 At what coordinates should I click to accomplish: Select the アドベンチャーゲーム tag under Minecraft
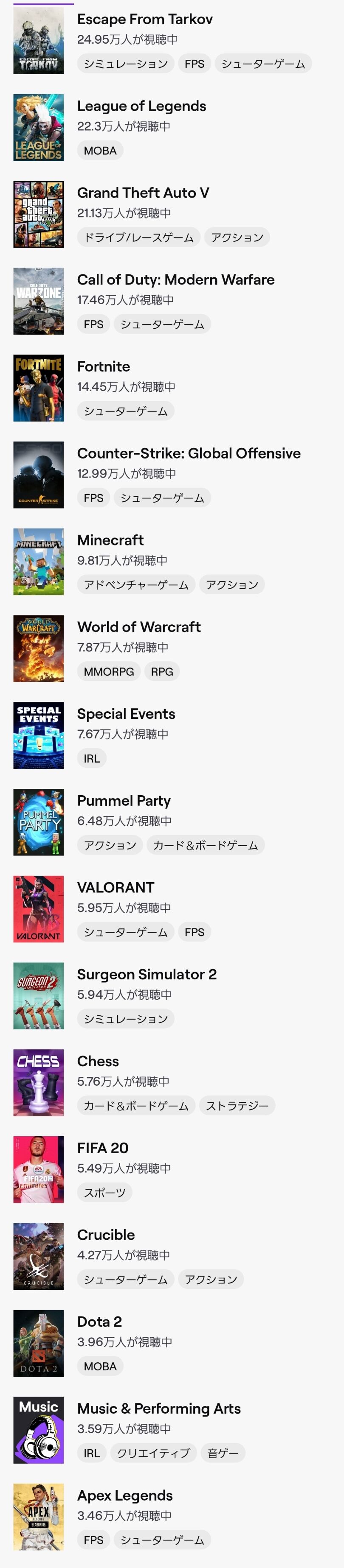(x=136, y=585)
